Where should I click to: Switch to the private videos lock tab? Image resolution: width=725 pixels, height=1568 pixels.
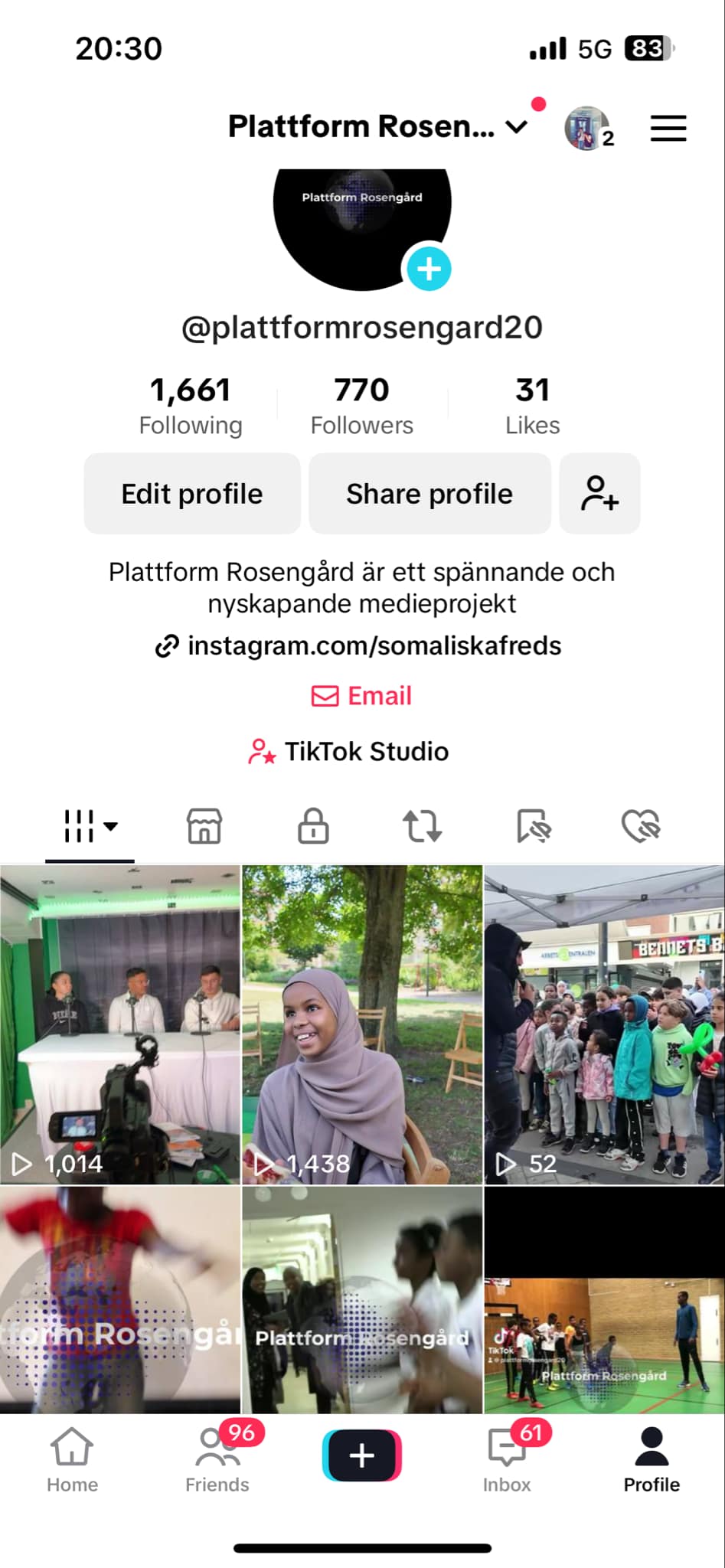[313, 826]
